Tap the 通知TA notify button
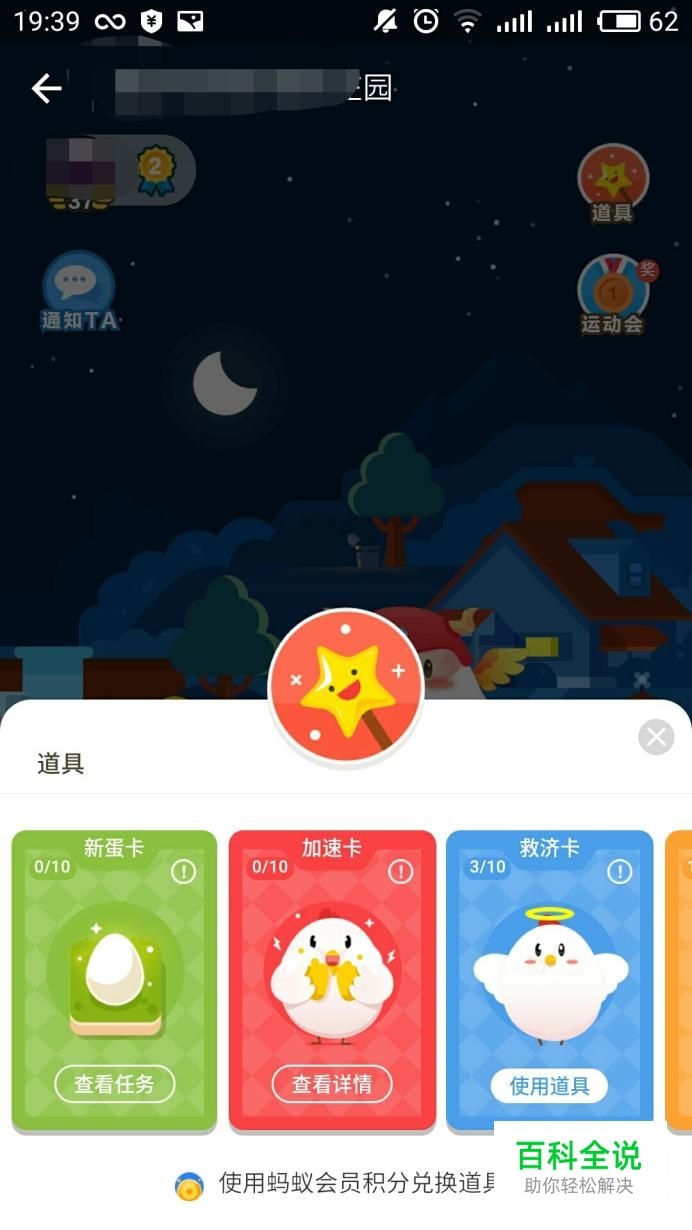This screenshot has height=1230, width=692. tap(78, 292)
